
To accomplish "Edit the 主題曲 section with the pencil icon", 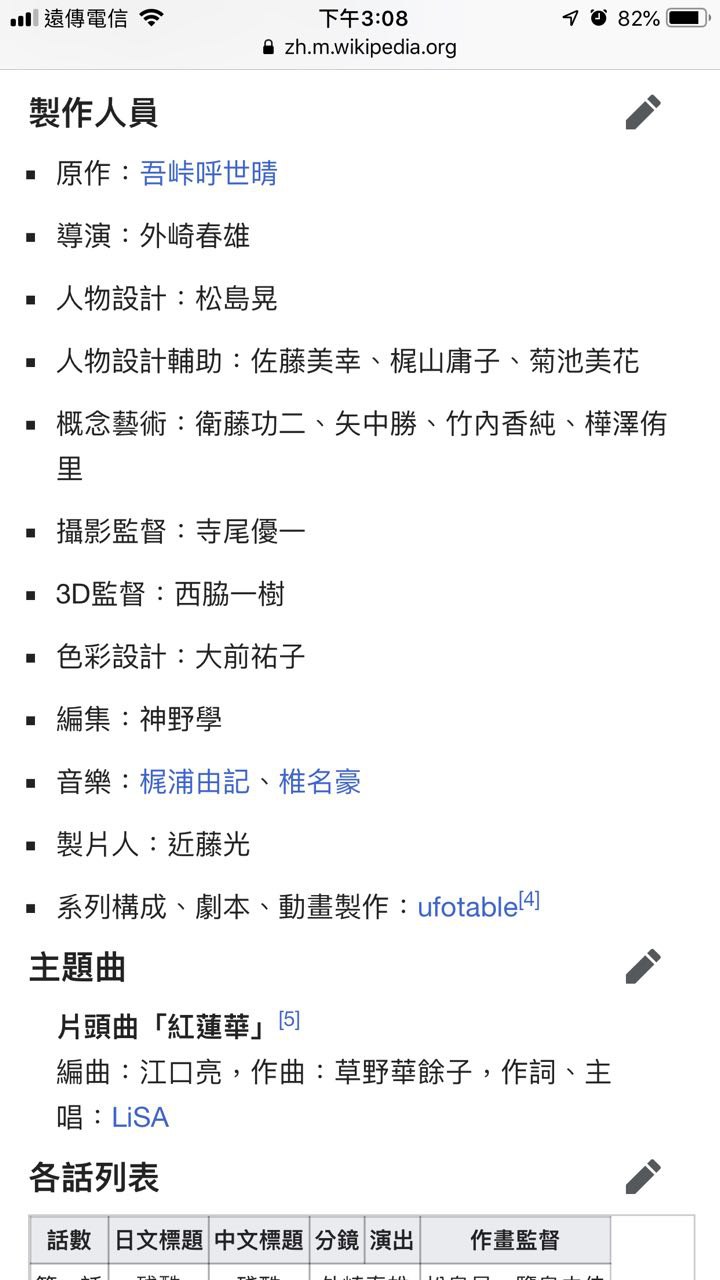I will click(x=643, y=966).
